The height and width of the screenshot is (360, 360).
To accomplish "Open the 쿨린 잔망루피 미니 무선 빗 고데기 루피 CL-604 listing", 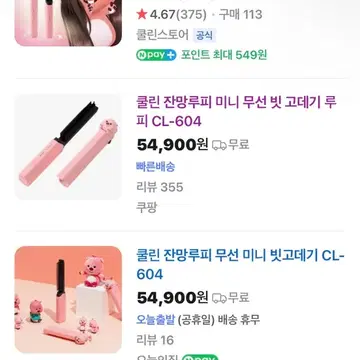I will (236, 112).
